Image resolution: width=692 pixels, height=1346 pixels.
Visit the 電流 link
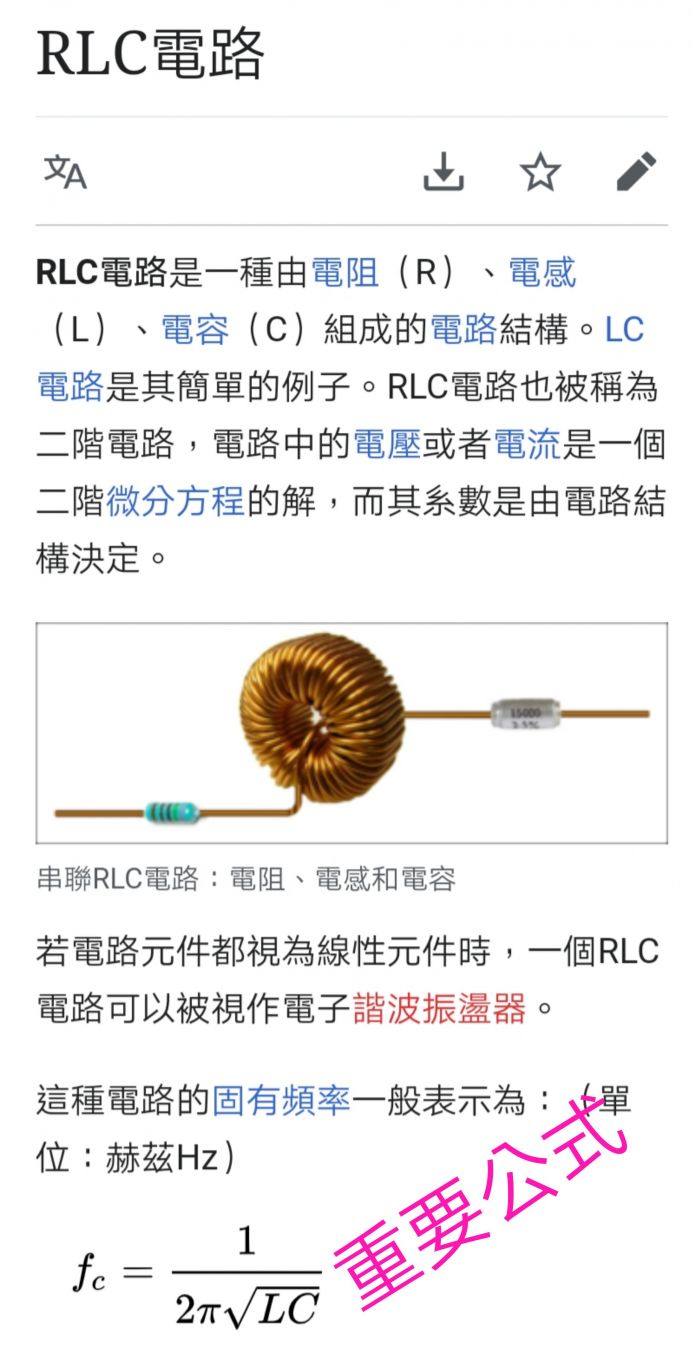pos(527,445)
